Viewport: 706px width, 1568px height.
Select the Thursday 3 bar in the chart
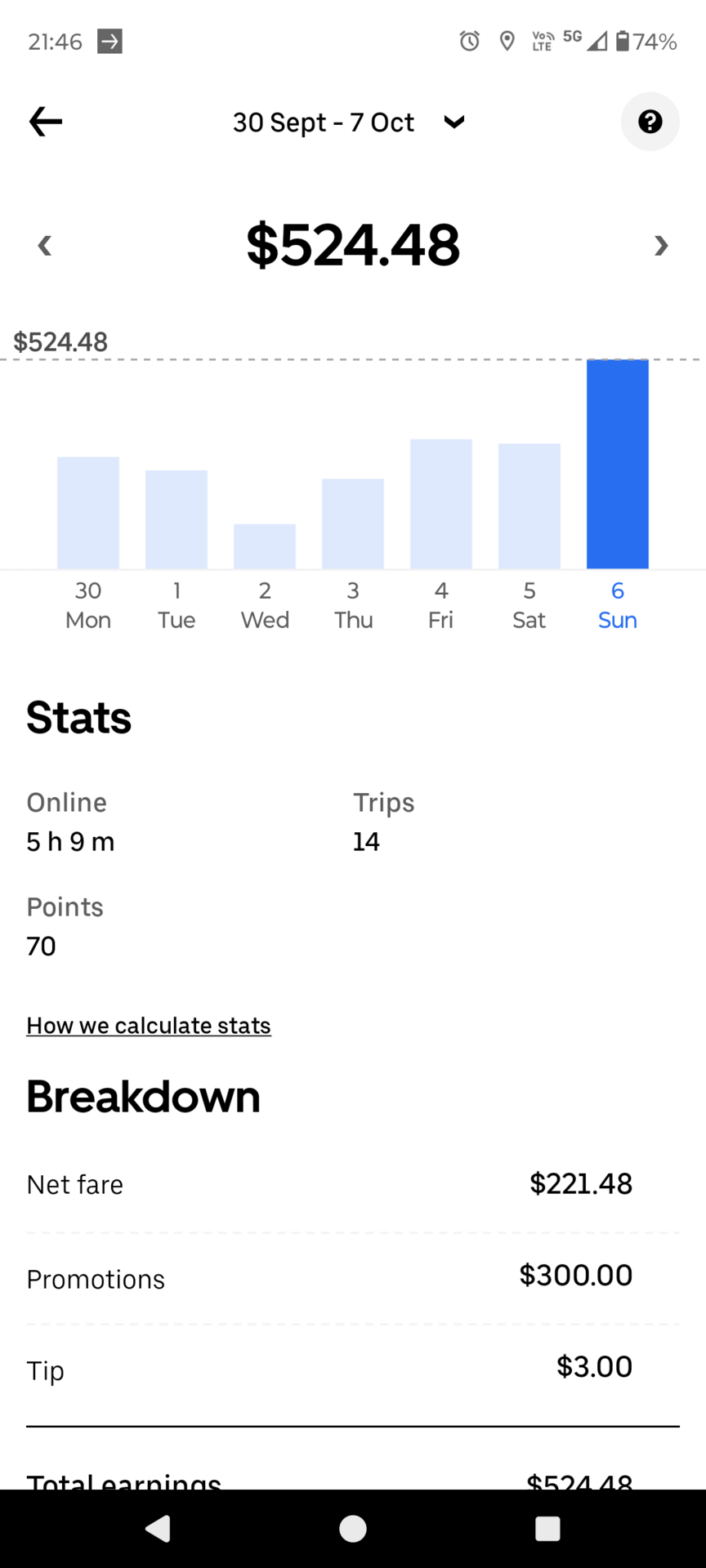click(x=353, y=523)
